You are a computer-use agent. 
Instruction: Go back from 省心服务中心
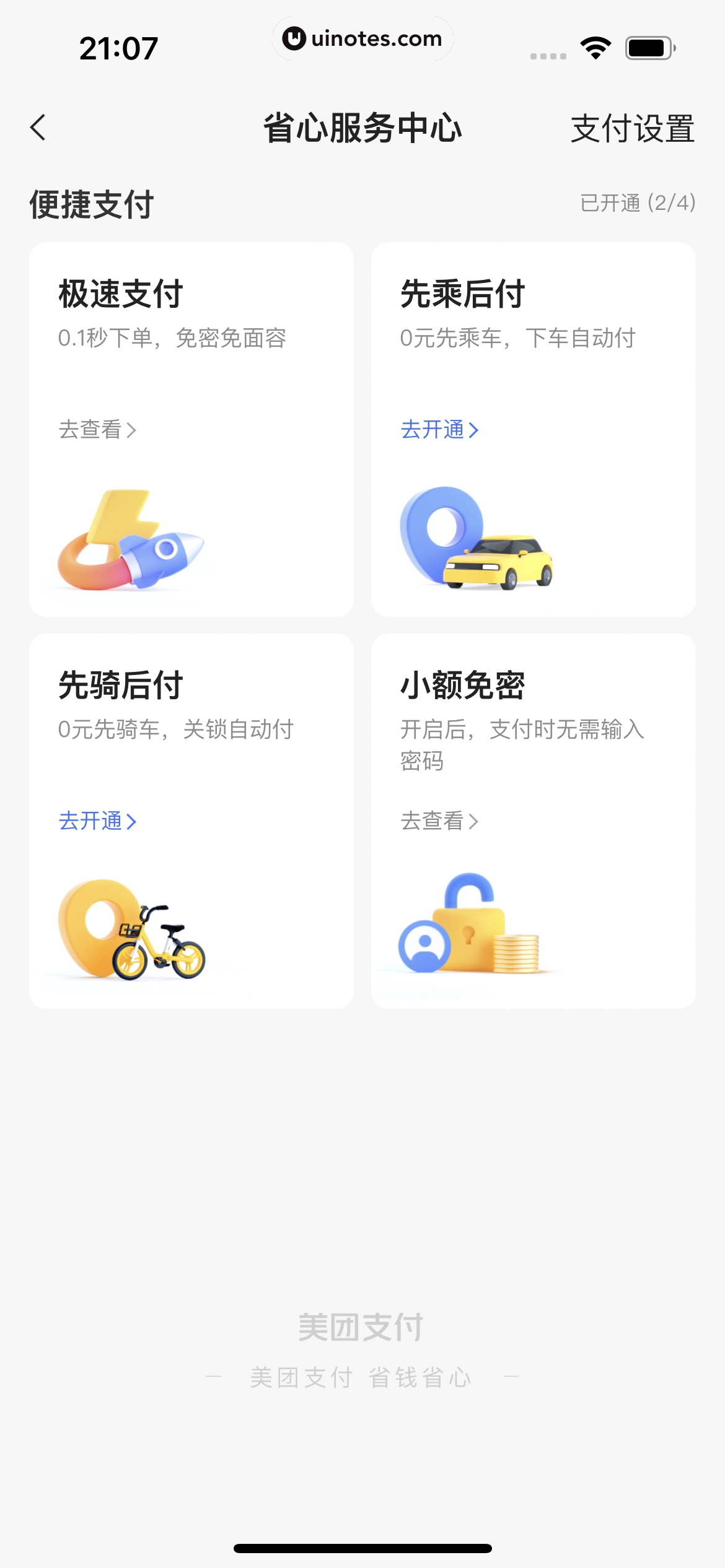tap(38, 128)
